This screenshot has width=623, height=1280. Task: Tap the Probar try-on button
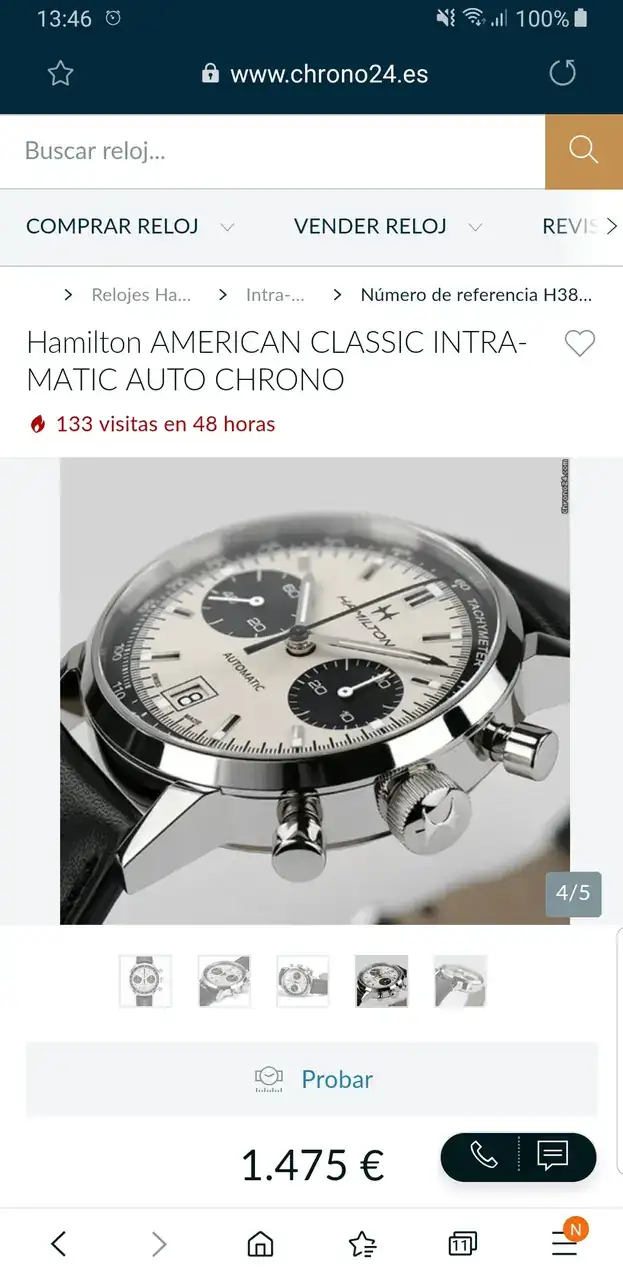[312, 1079]
